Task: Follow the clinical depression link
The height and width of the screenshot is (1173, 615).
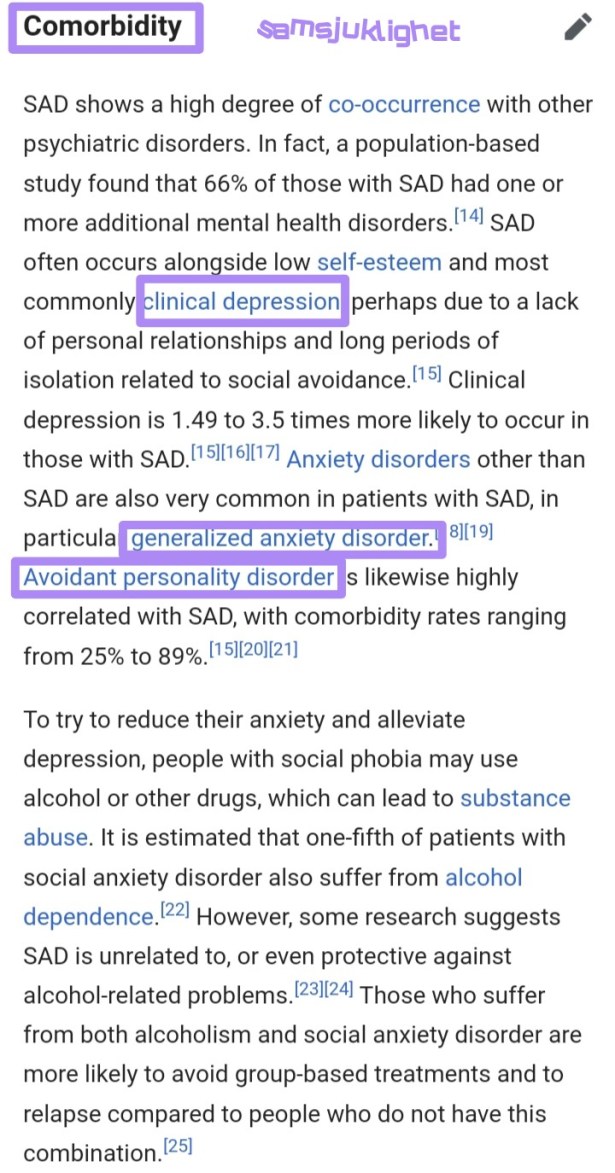Action: click(242, 301)
